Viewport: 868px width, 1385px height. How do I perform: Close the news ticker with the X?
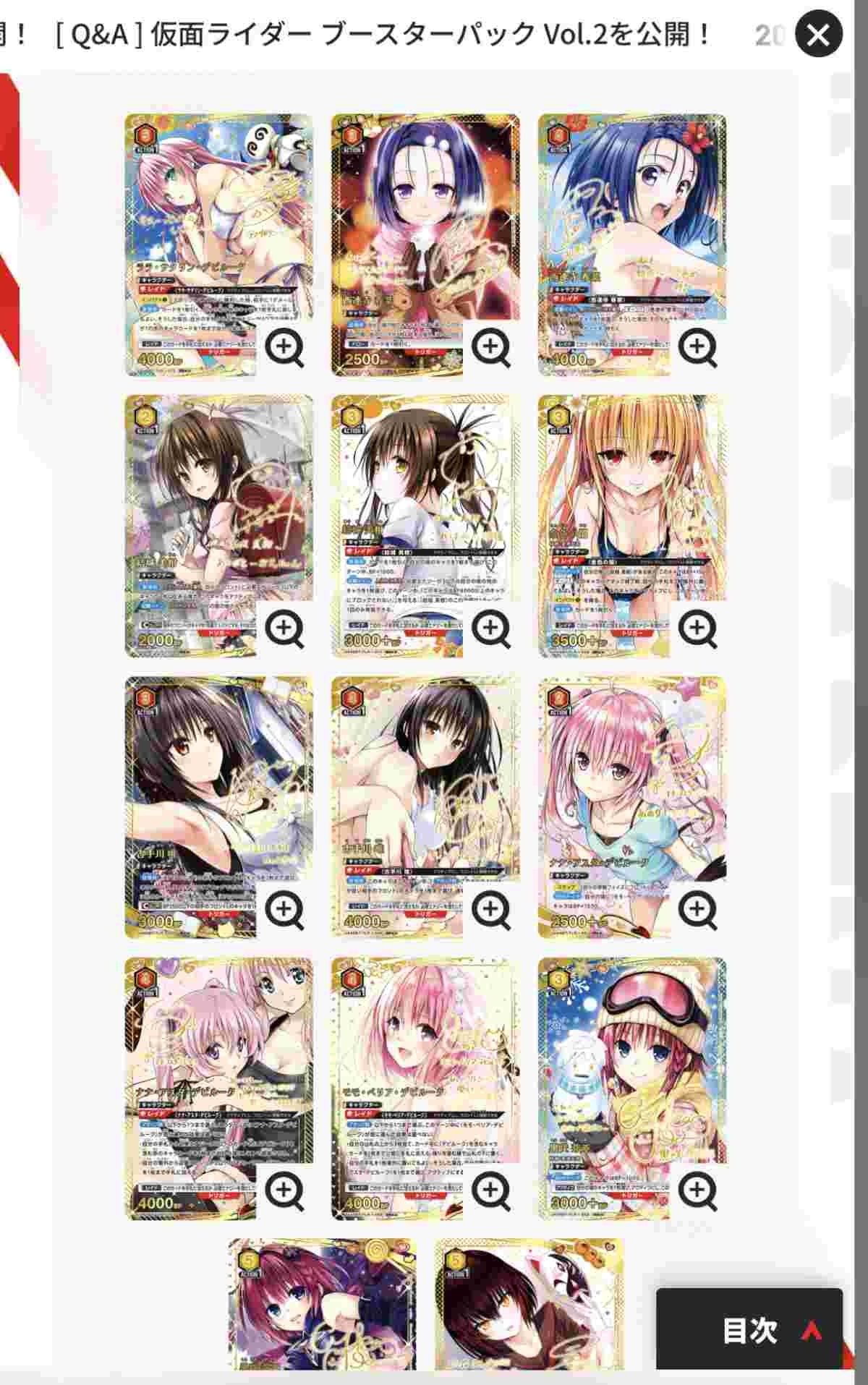coord(818,34)
